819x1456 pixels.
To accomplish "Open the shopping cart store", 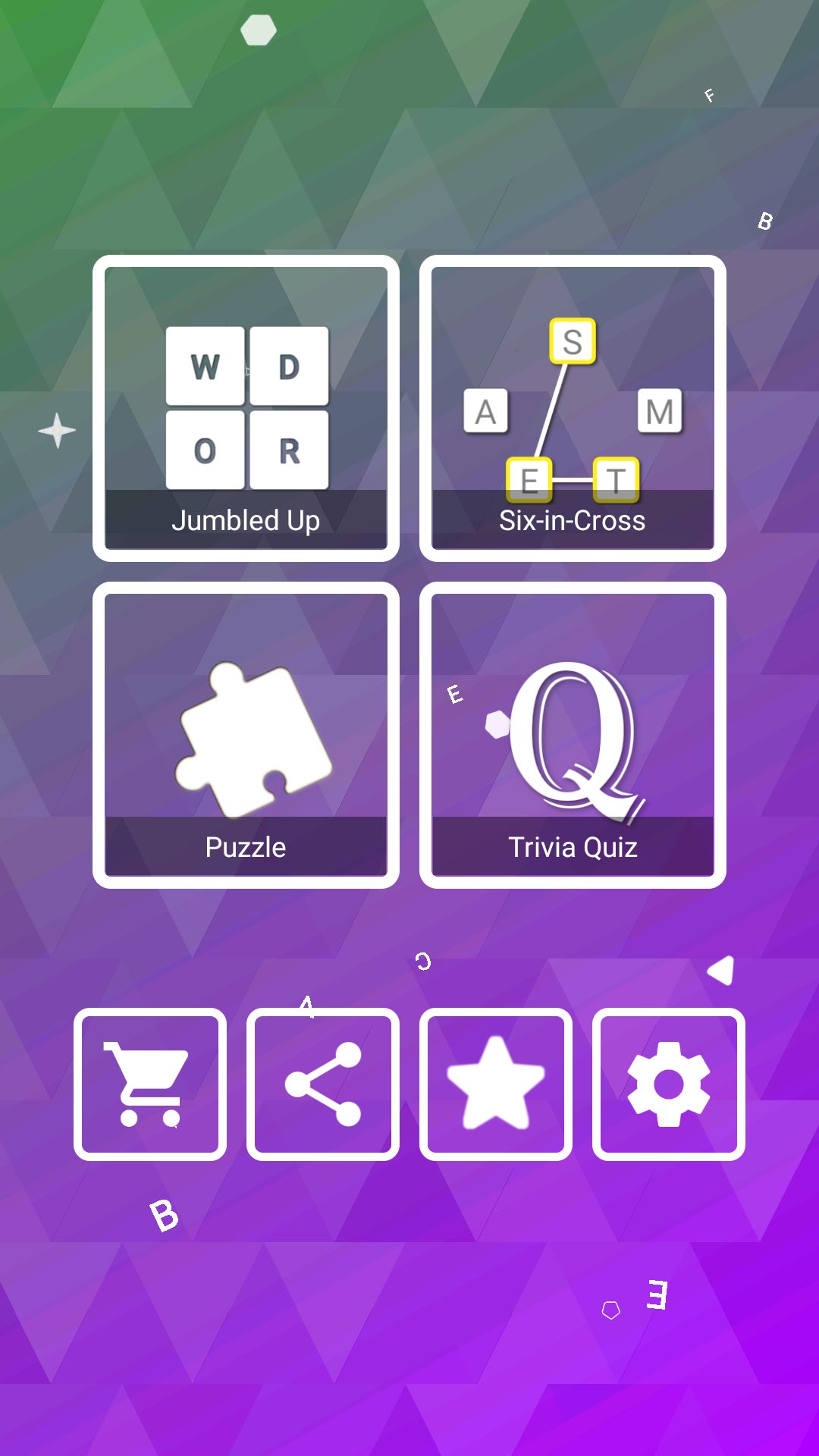I will (x=150, y=1084).
